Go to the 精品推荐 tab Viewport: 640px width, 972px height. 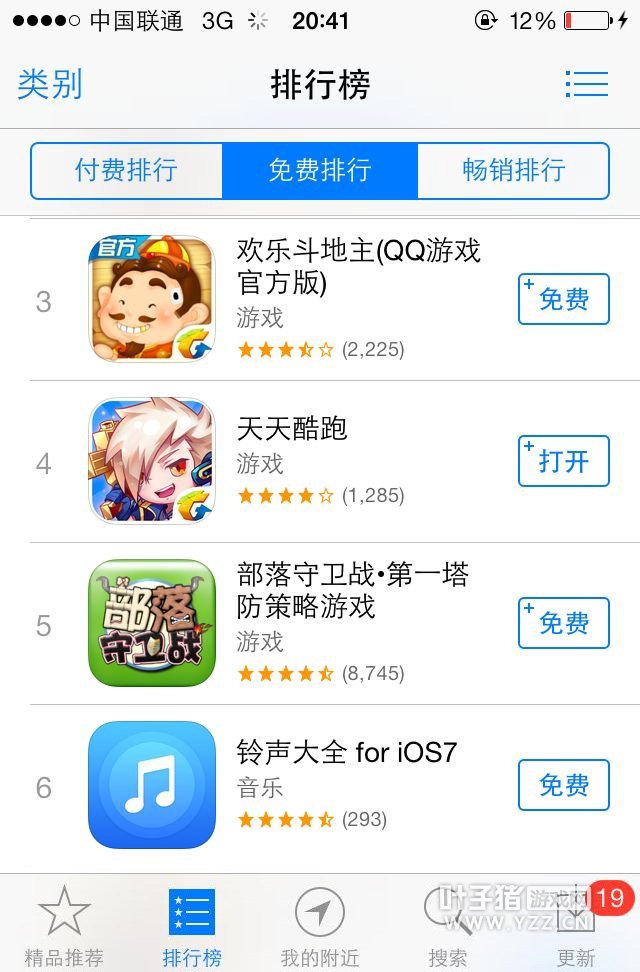[x=64, y=925]
